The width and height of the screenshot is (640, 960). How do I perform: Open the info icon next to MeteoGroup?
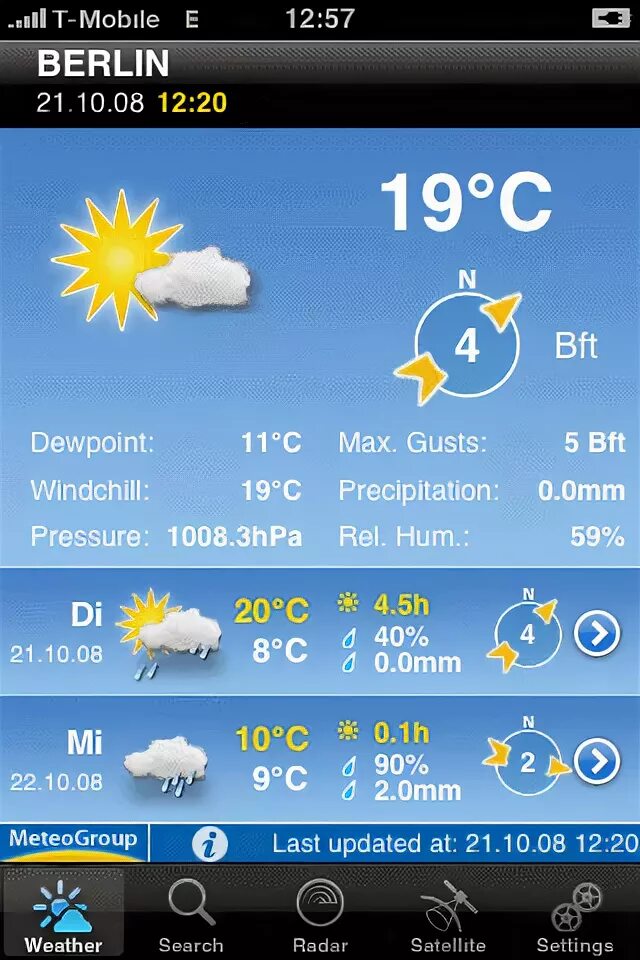point(209,843)
